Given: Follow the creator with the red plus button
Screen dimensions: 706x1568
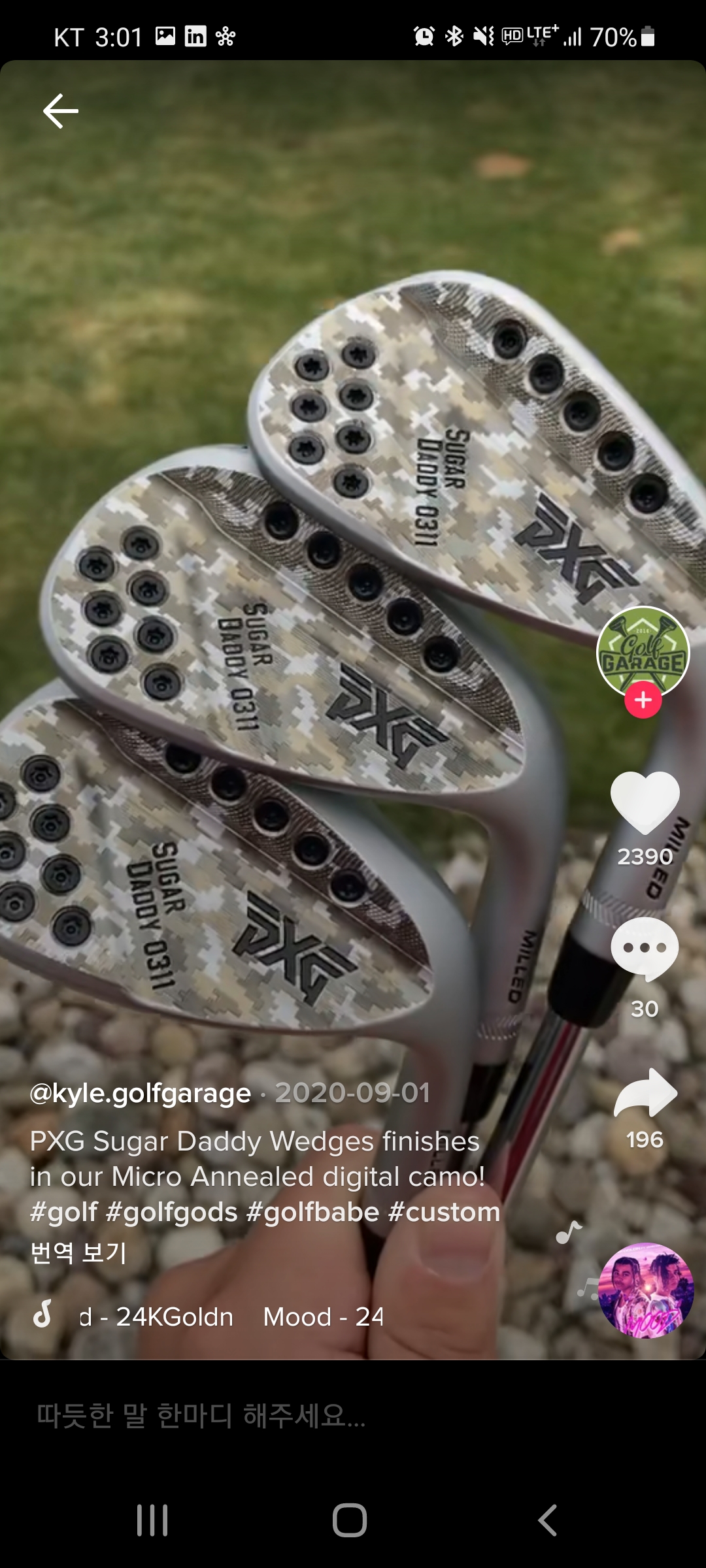Looking at the screenshot, I should point(643,700).
